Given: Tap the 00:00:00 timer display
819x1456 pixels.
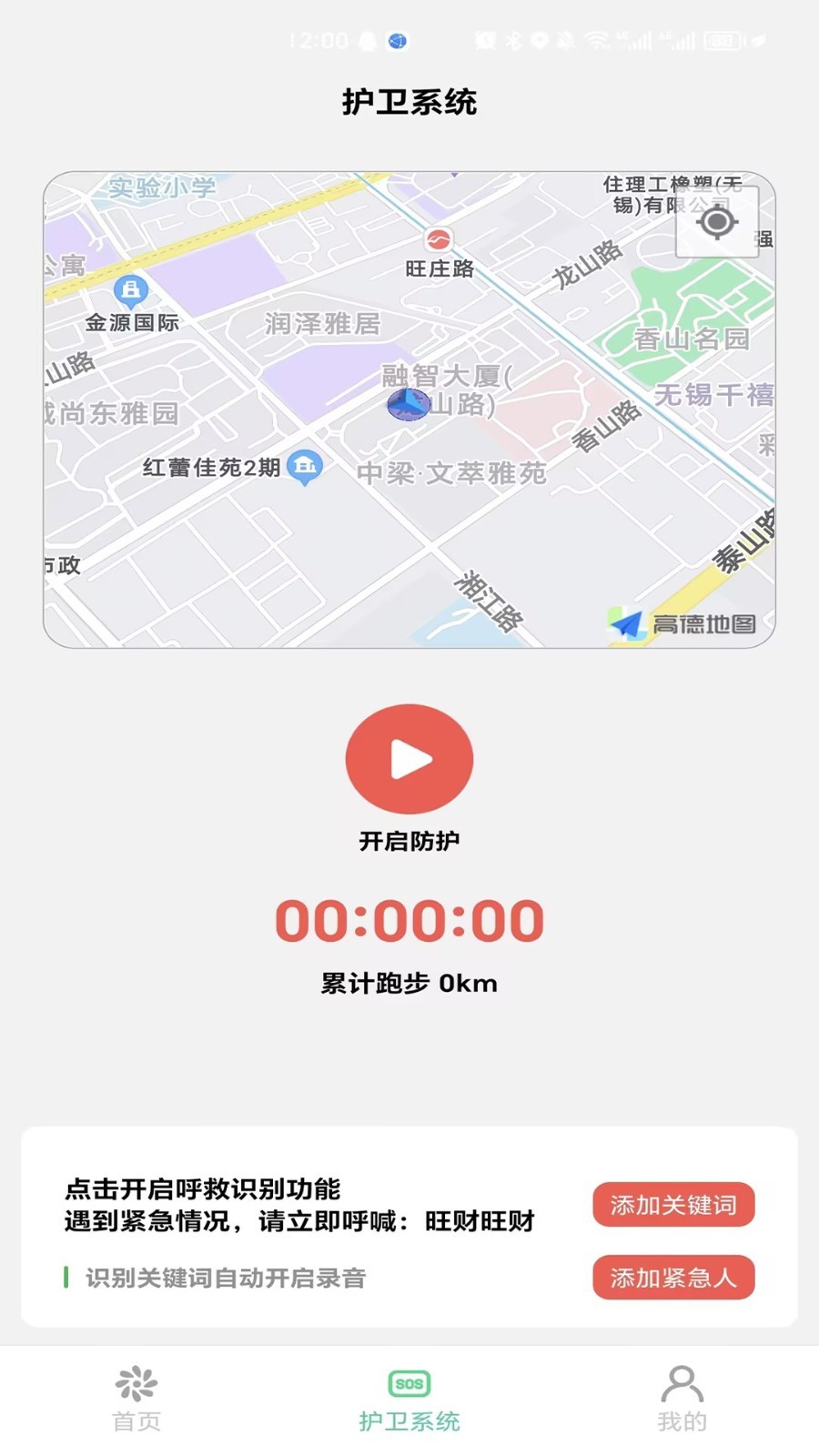Looking at the screenshot, I should [x=409, y=921].
